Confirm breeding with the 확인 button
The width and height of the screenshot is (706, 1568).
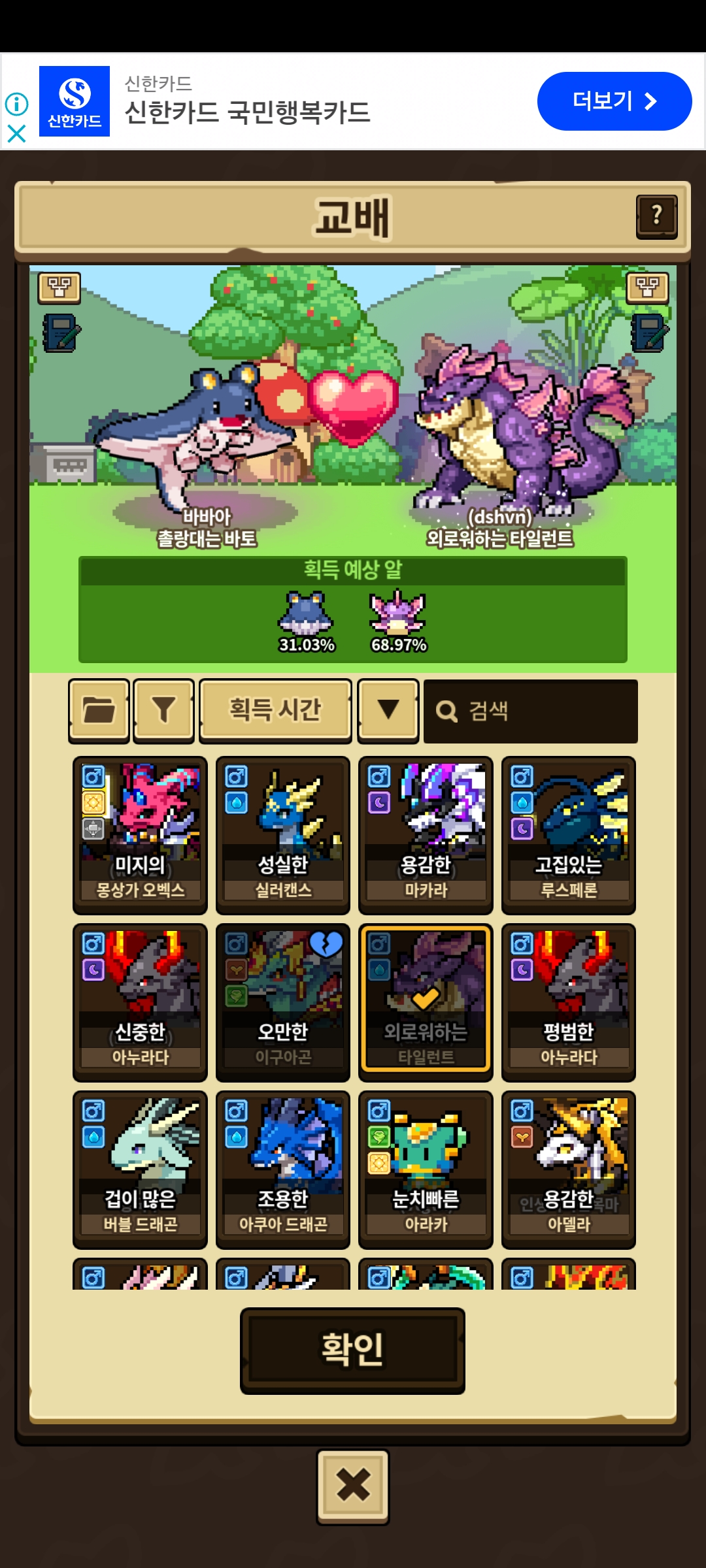click(352, 1350)
